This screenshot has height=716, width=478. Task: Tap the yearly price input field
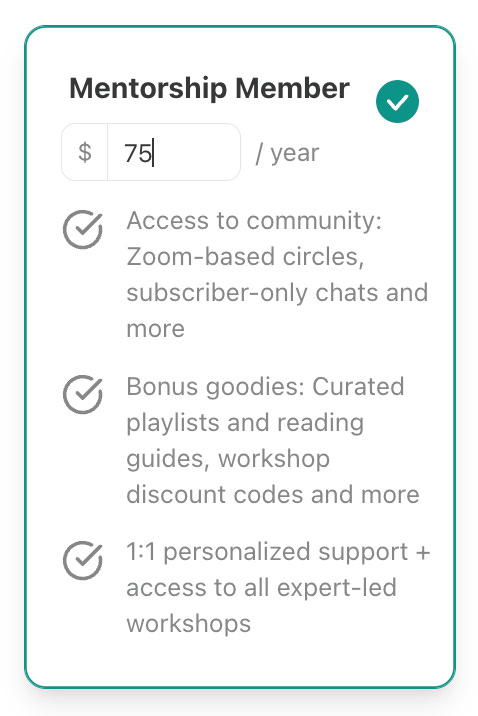pos(173,152)
